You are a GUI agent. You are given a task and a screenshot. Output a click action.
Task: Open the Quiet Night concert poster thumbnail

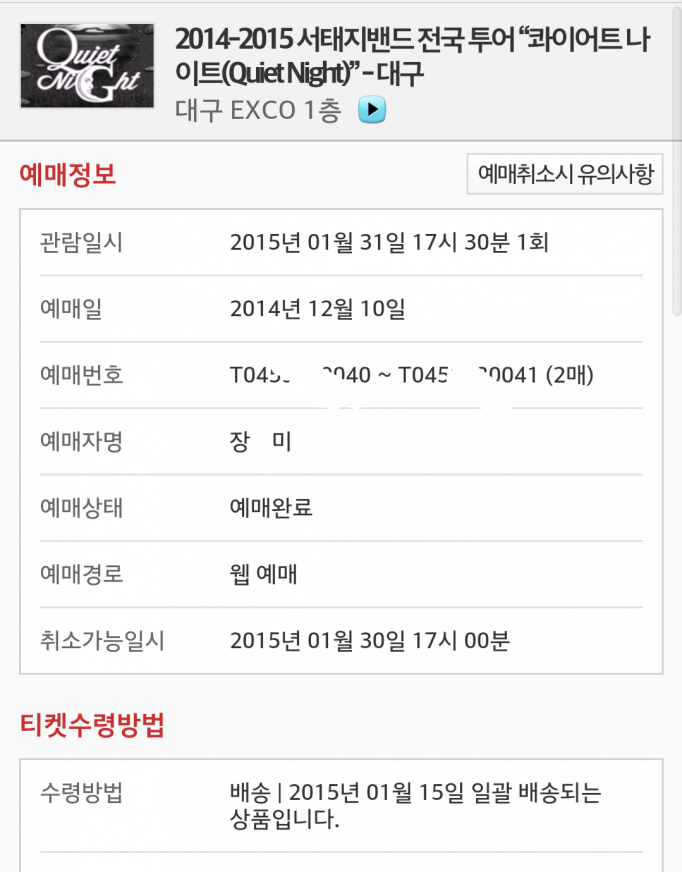(87, 66)
